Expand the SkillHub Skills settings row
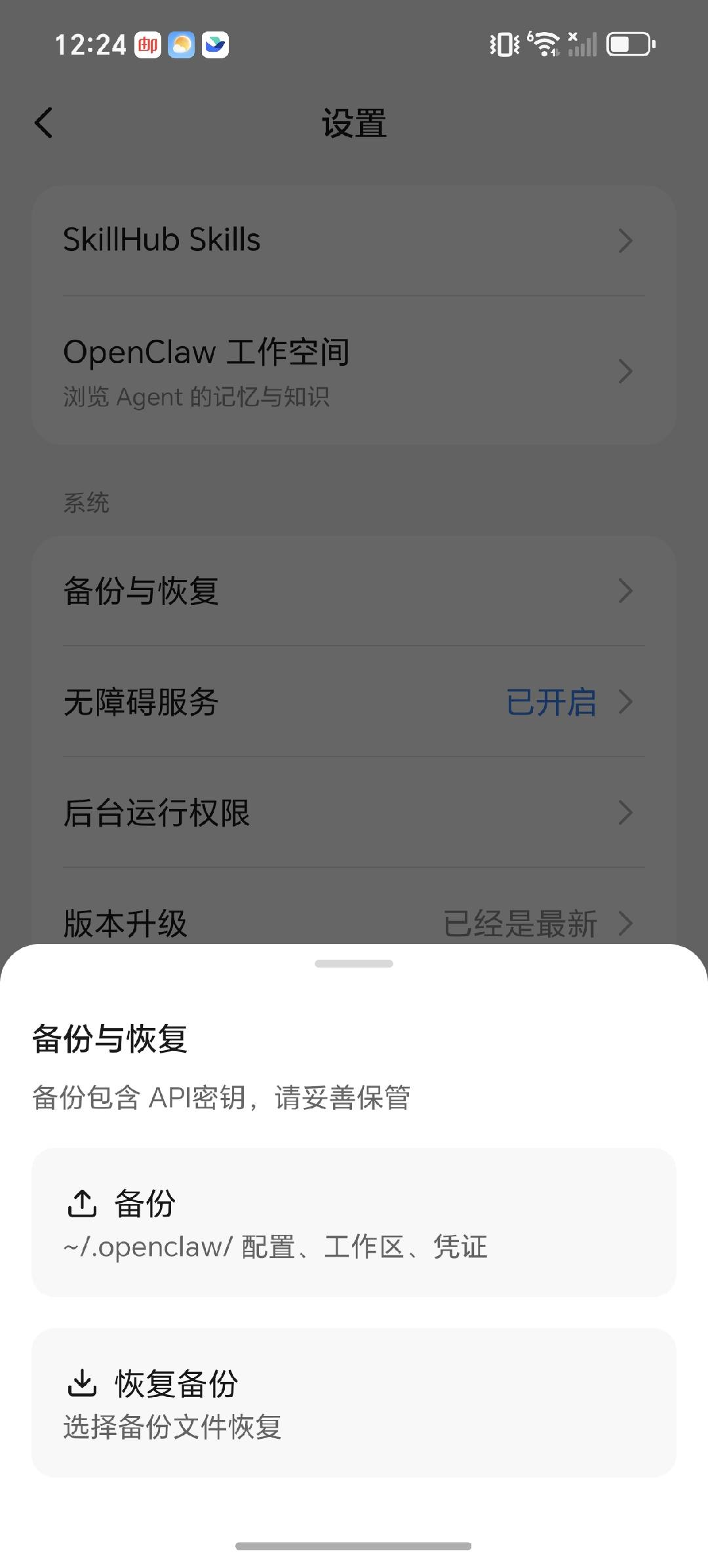The height and width of the screenshot is (1568, 708). click(354, 240)
